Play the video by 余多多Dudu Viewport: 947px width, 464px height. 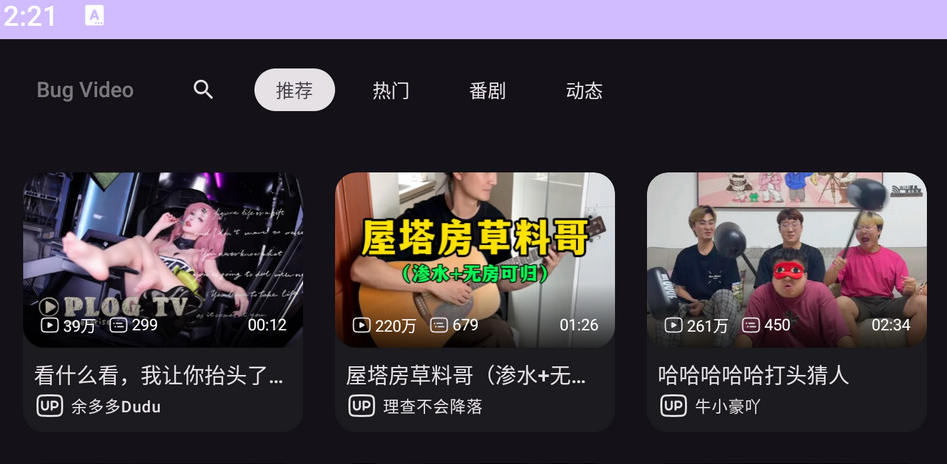[163, 260]
